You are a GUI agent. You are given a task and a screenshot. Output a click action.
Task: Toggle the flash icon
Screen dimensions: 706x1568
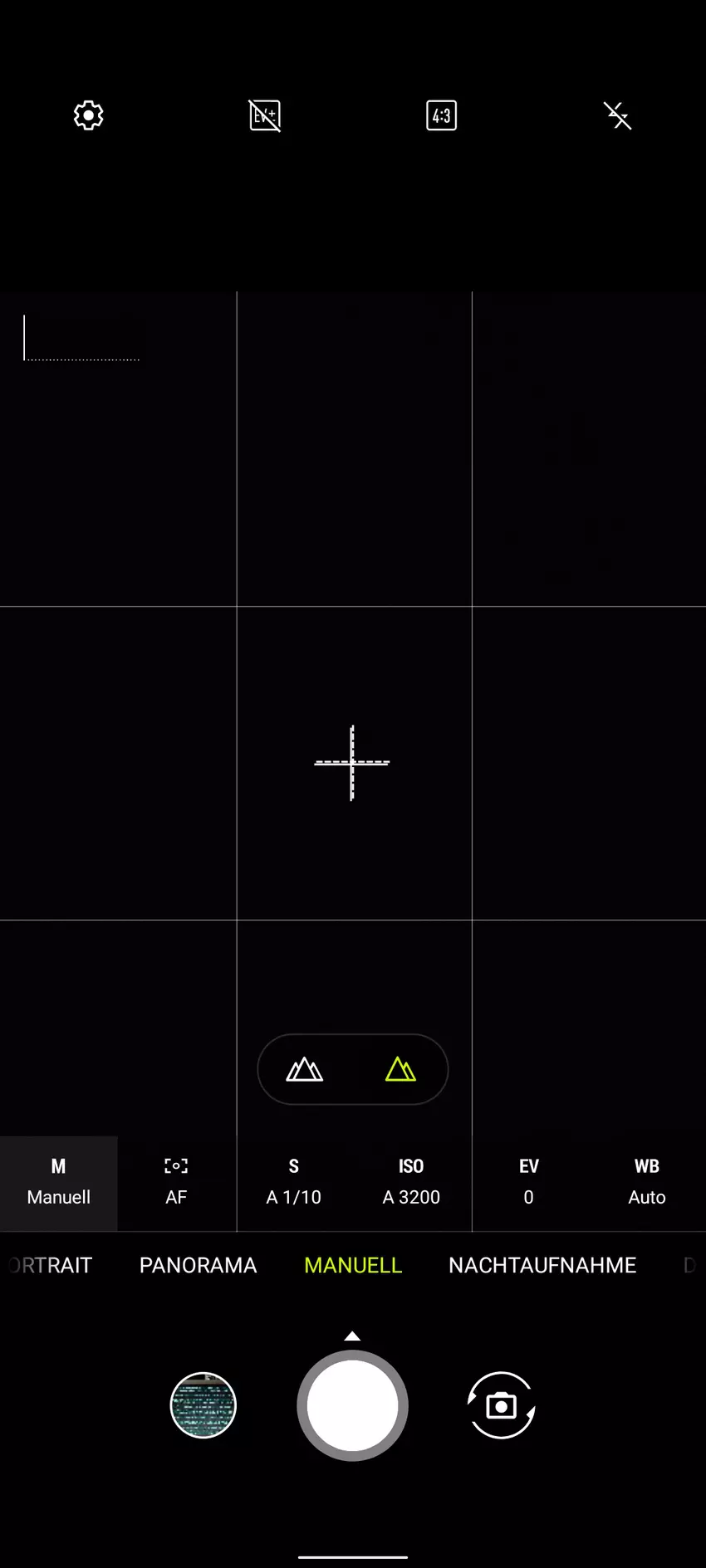click(x=617, y=115)
